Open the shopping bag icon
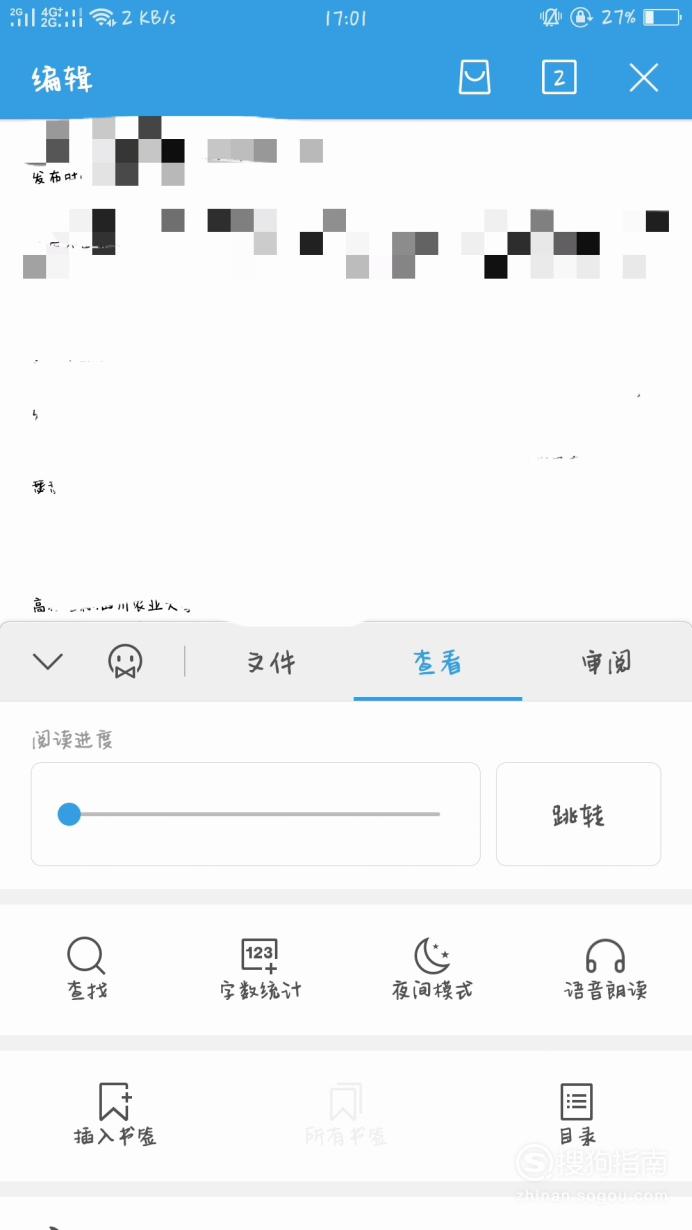 tap(475, 77)
